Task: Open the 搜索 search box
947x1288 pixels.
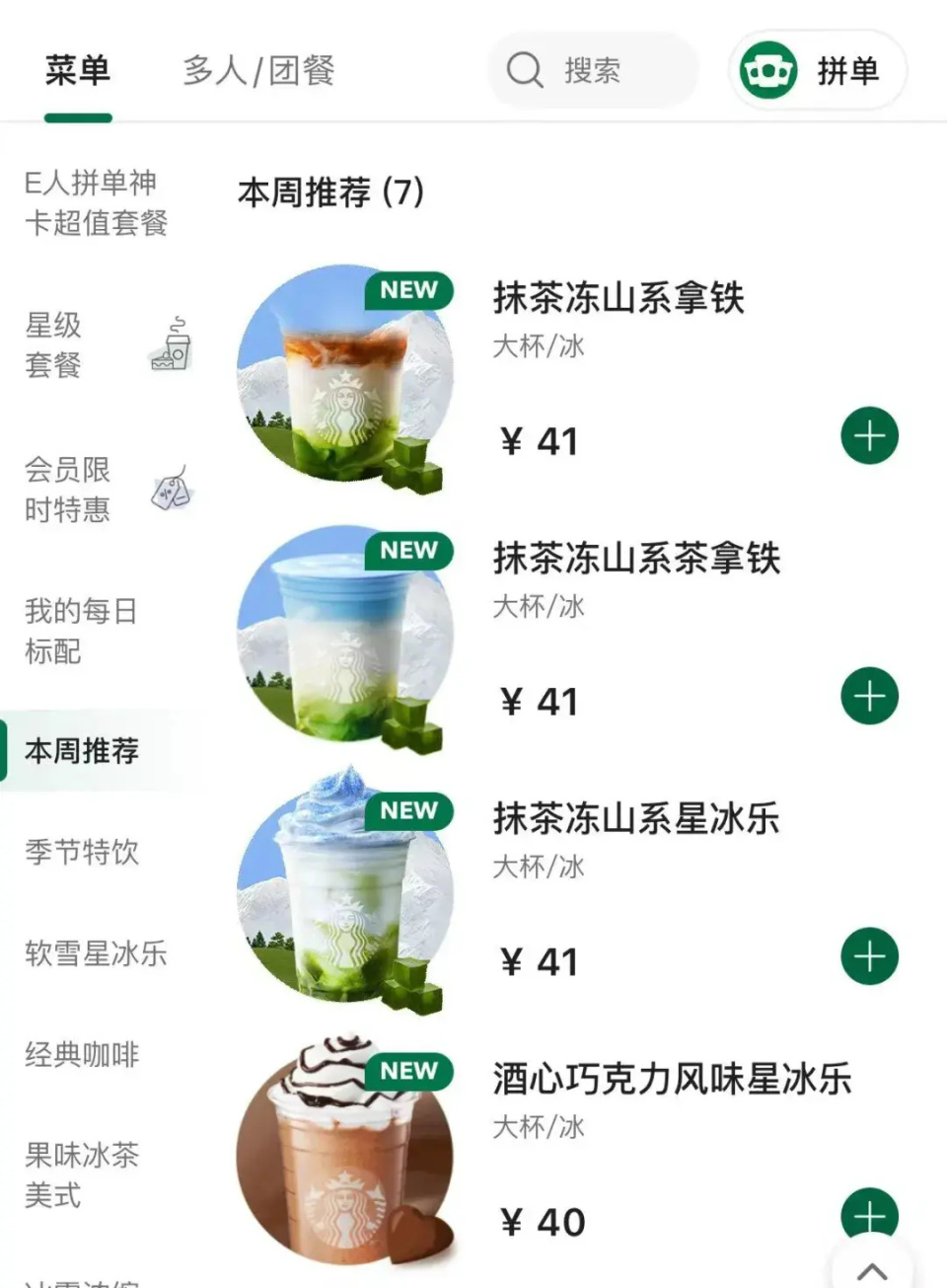Action: tap(592, 71)
